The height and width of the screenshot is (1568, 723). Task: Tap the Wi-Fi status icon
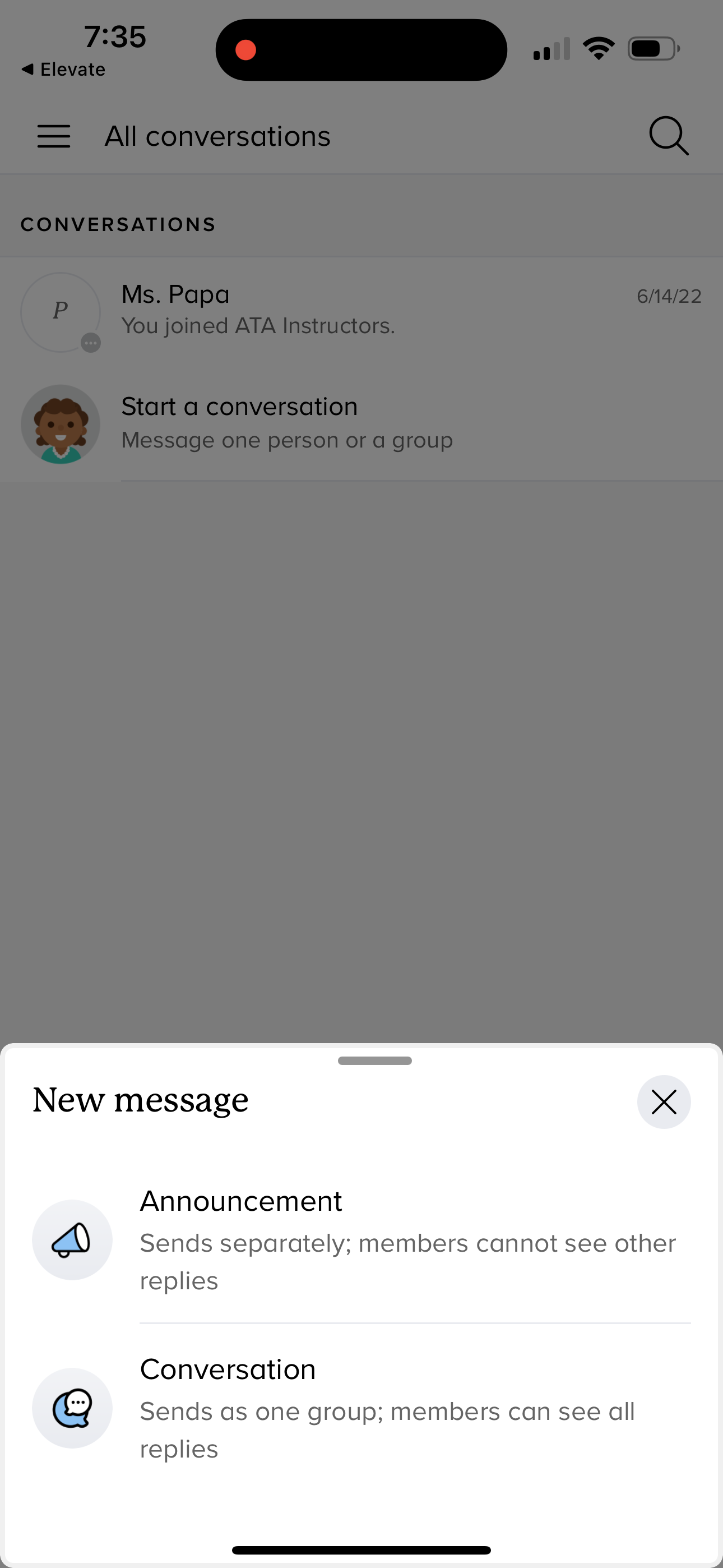point(599,49)
